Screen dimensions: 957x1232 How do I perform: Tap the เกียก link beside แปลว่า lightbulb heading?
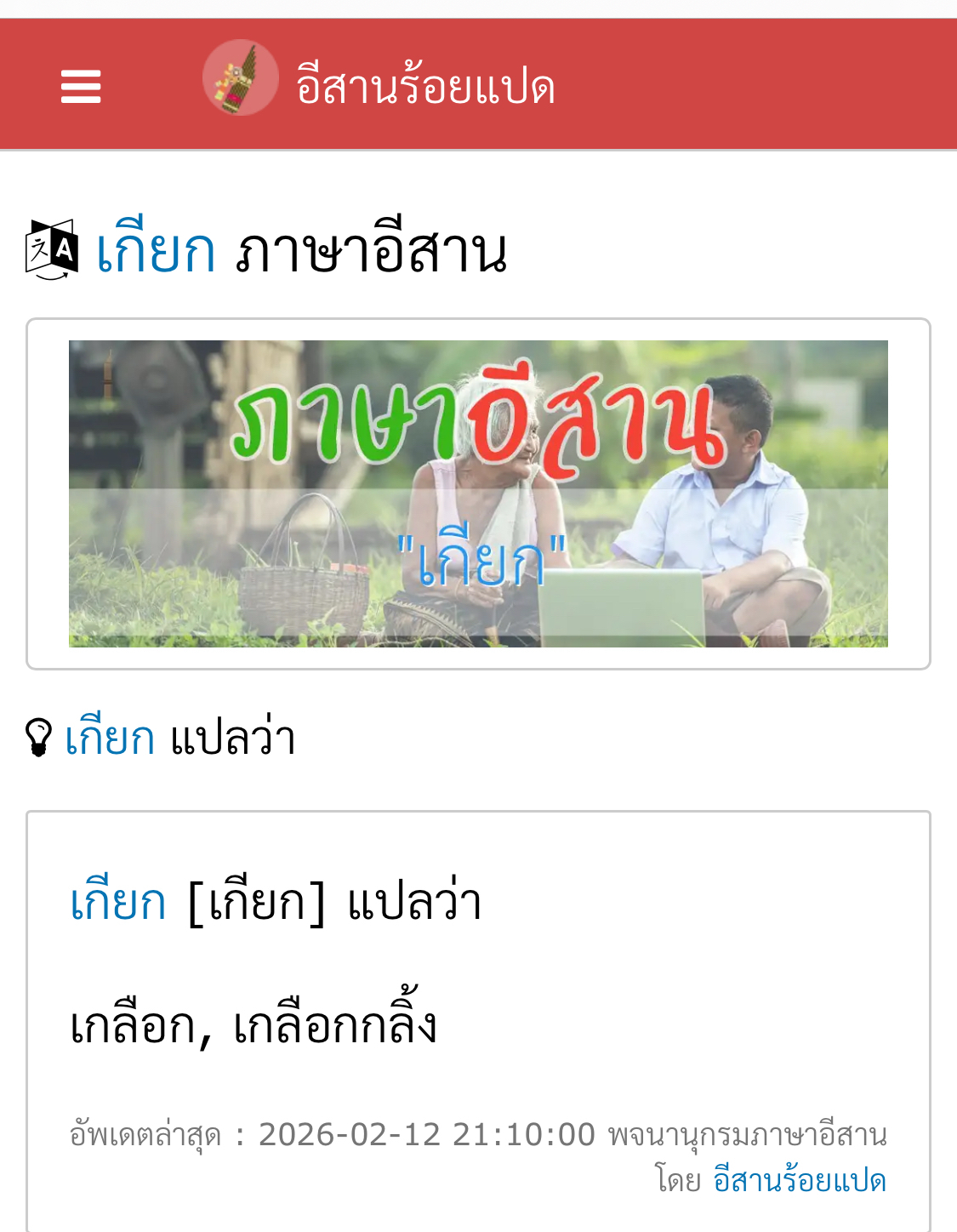tap(110, 738)
